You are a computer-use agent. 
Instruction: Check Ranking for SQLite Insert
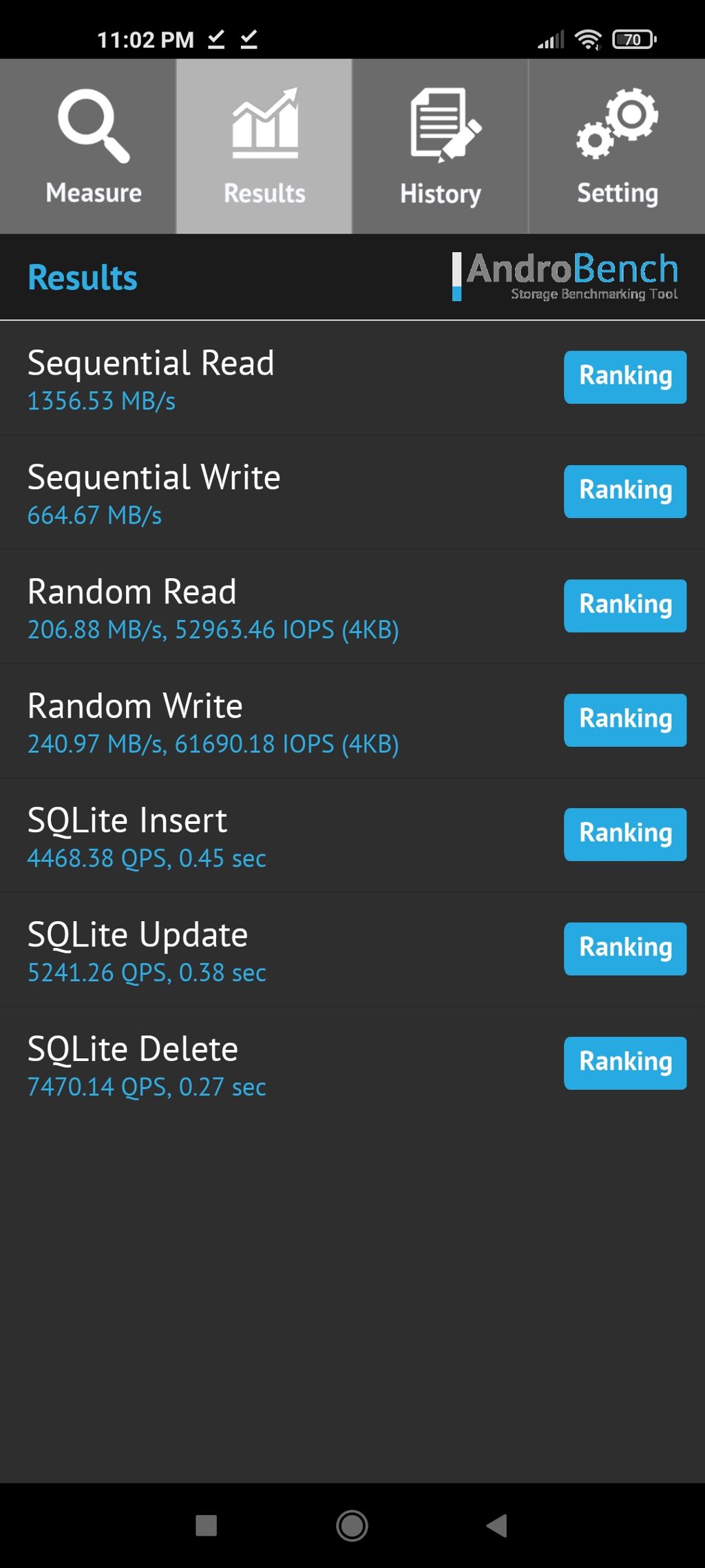click(625, 834)
